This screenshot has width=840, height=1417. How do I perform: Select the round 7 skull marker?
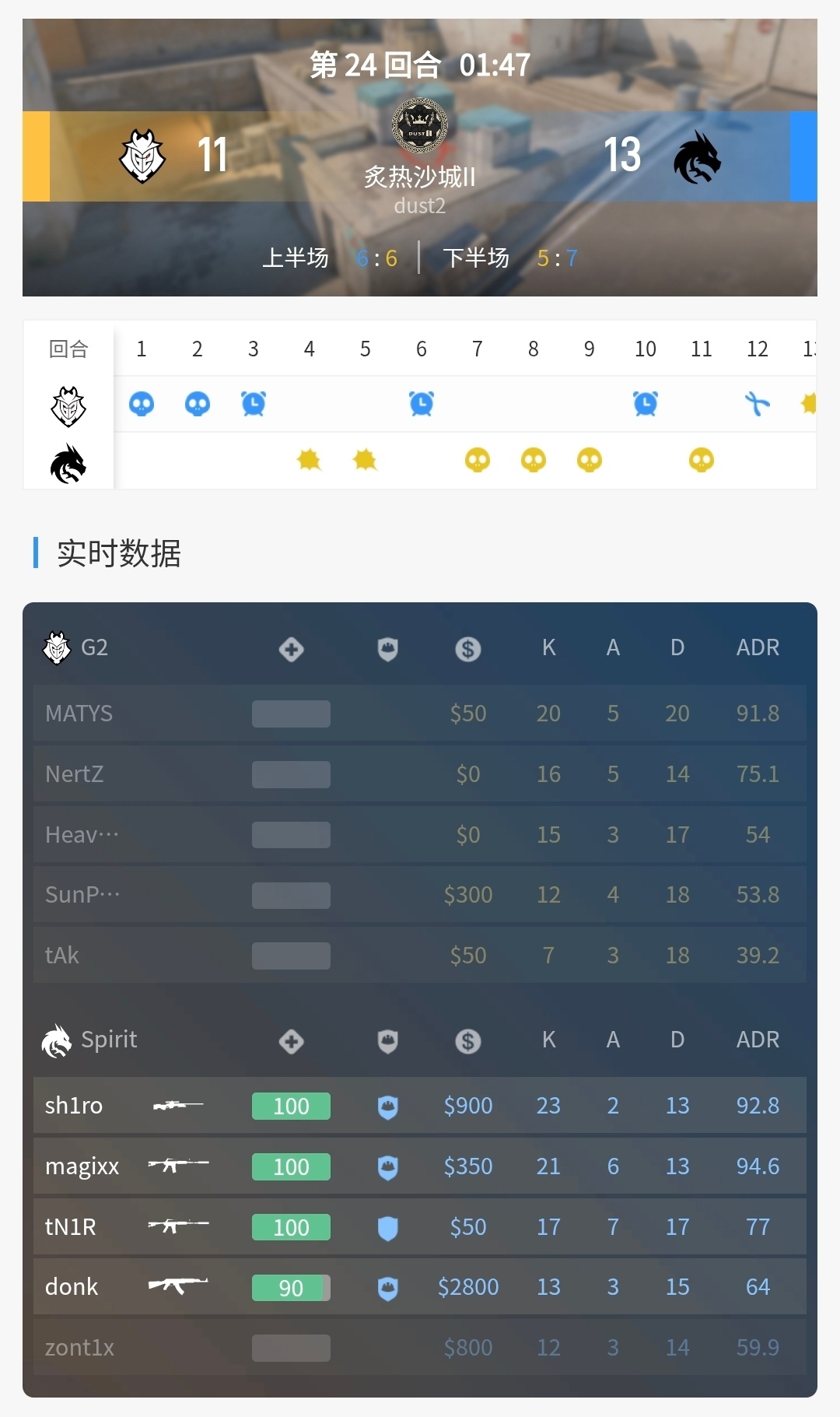coord(478,460)
